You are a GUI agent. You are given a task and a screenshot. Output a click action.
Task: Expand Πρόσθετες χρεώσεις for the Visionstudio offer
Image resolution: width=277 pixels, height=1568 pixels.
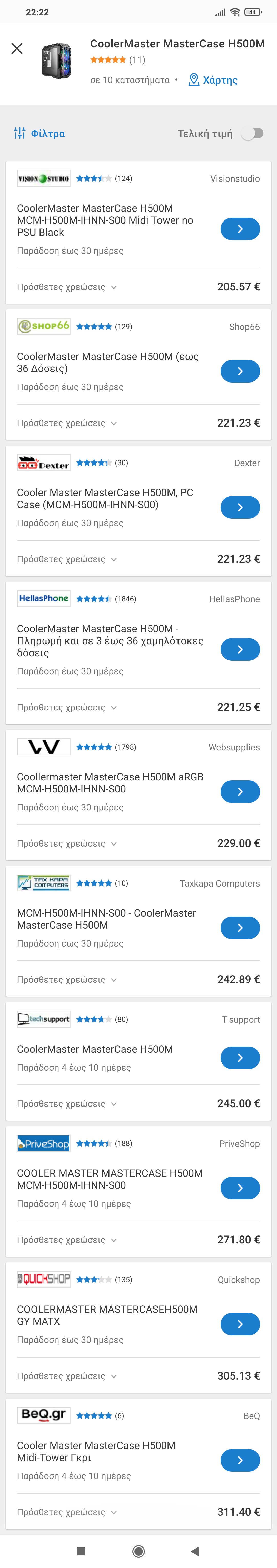[67, 287]
